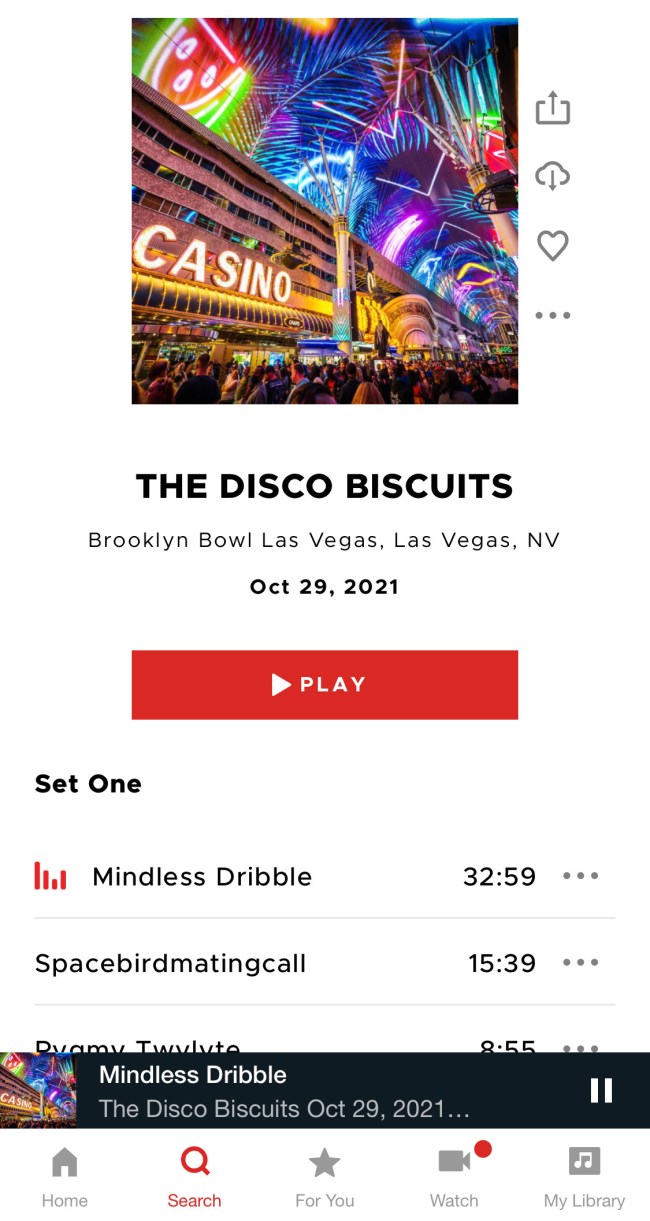The width and height of the screenshot is (650, 1221).
Task: Share this Disco Biscuits show
Action: point(552,108)
